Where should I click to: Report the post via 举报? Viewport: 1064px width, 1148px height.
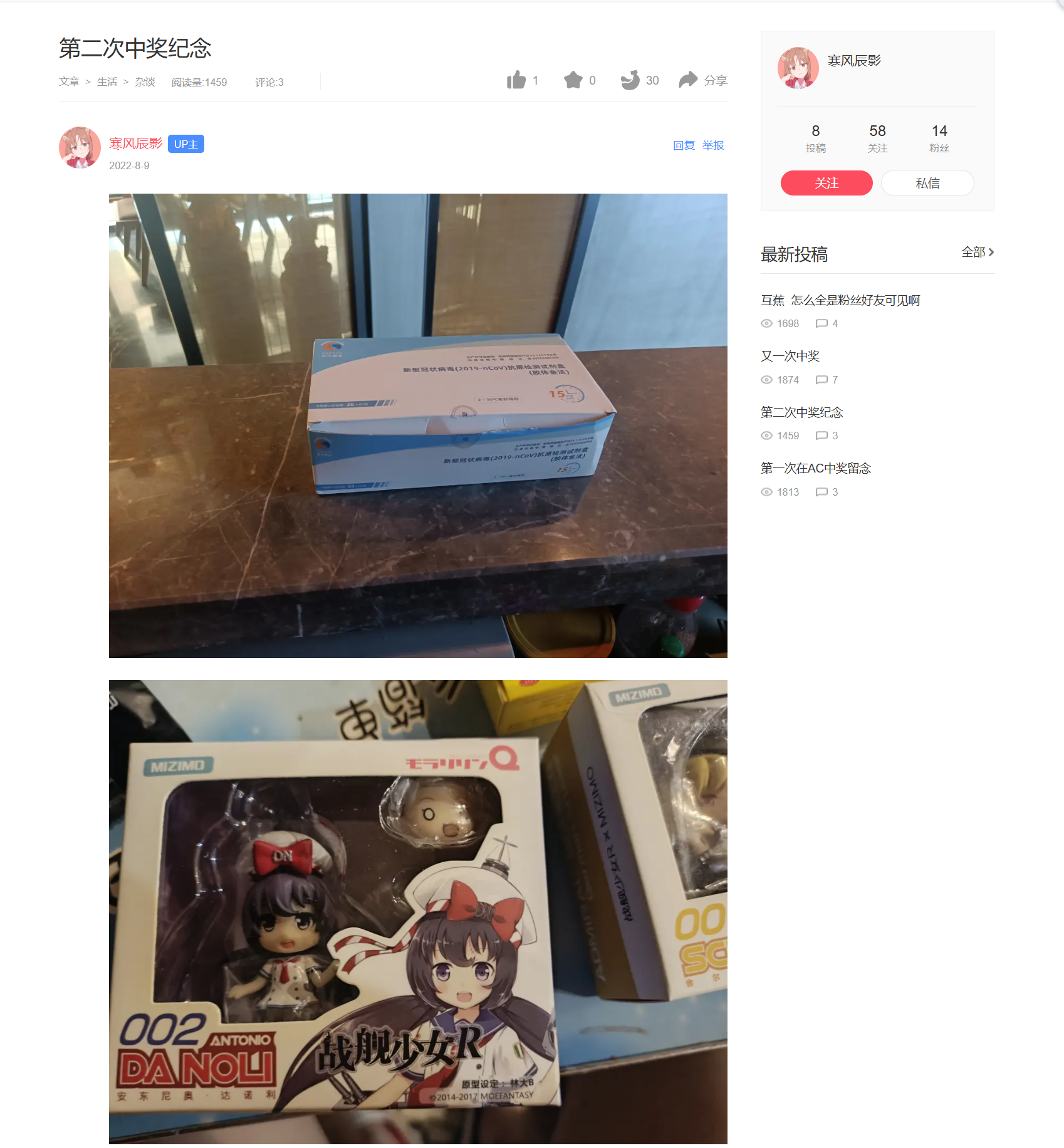tap(713, 145)
